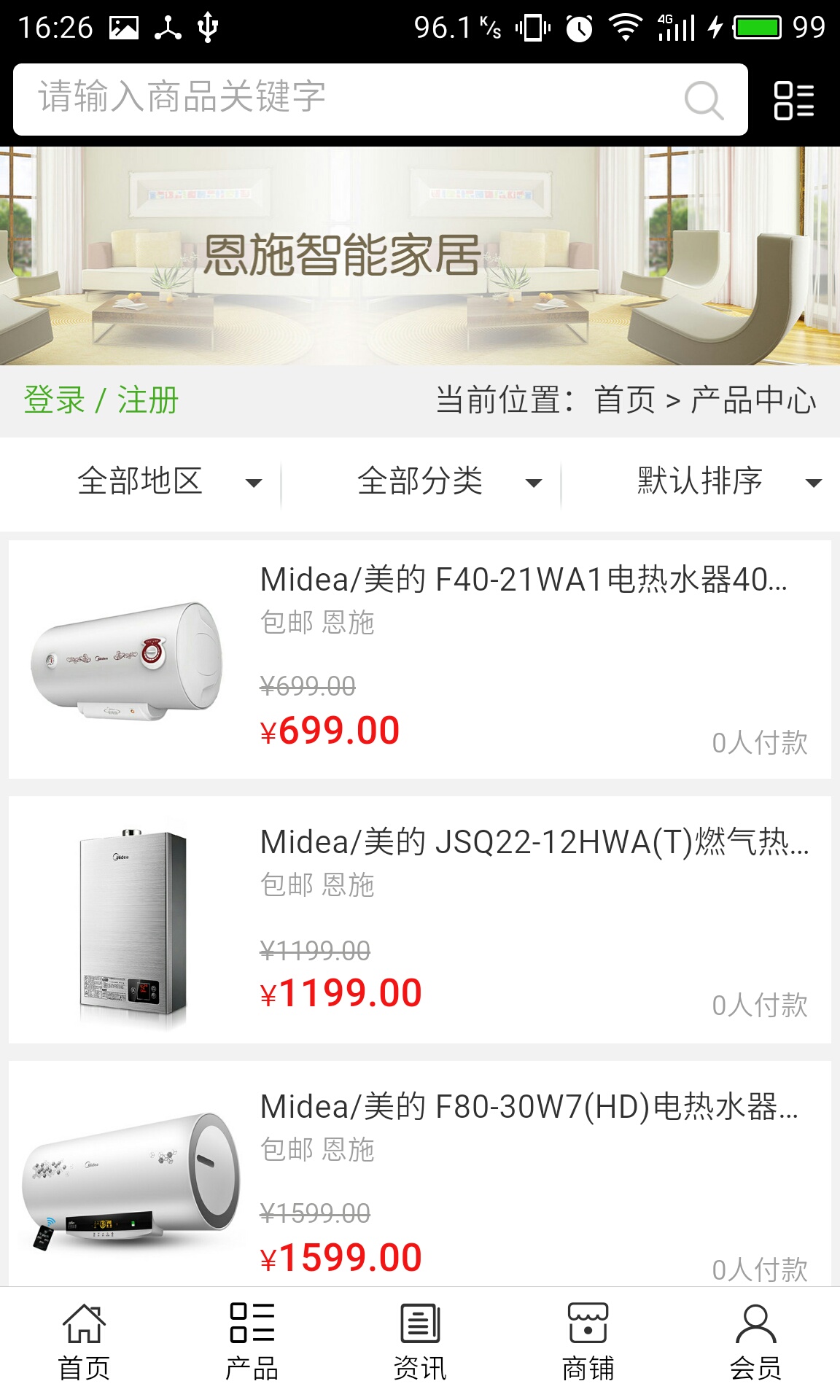Open the category list menu icon
Screen dimensions: 840x1400
(794, 100)
